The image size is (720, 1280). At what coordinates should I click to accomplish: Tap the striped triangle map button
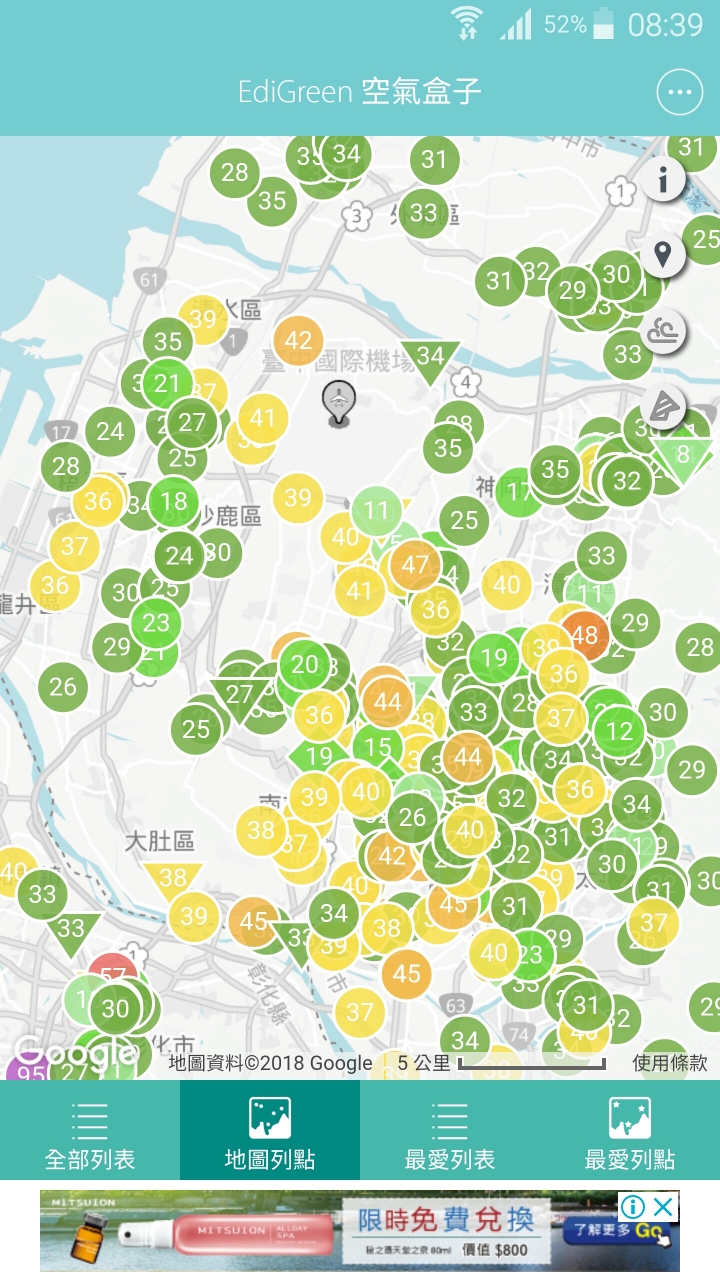(x=663, y=407)
